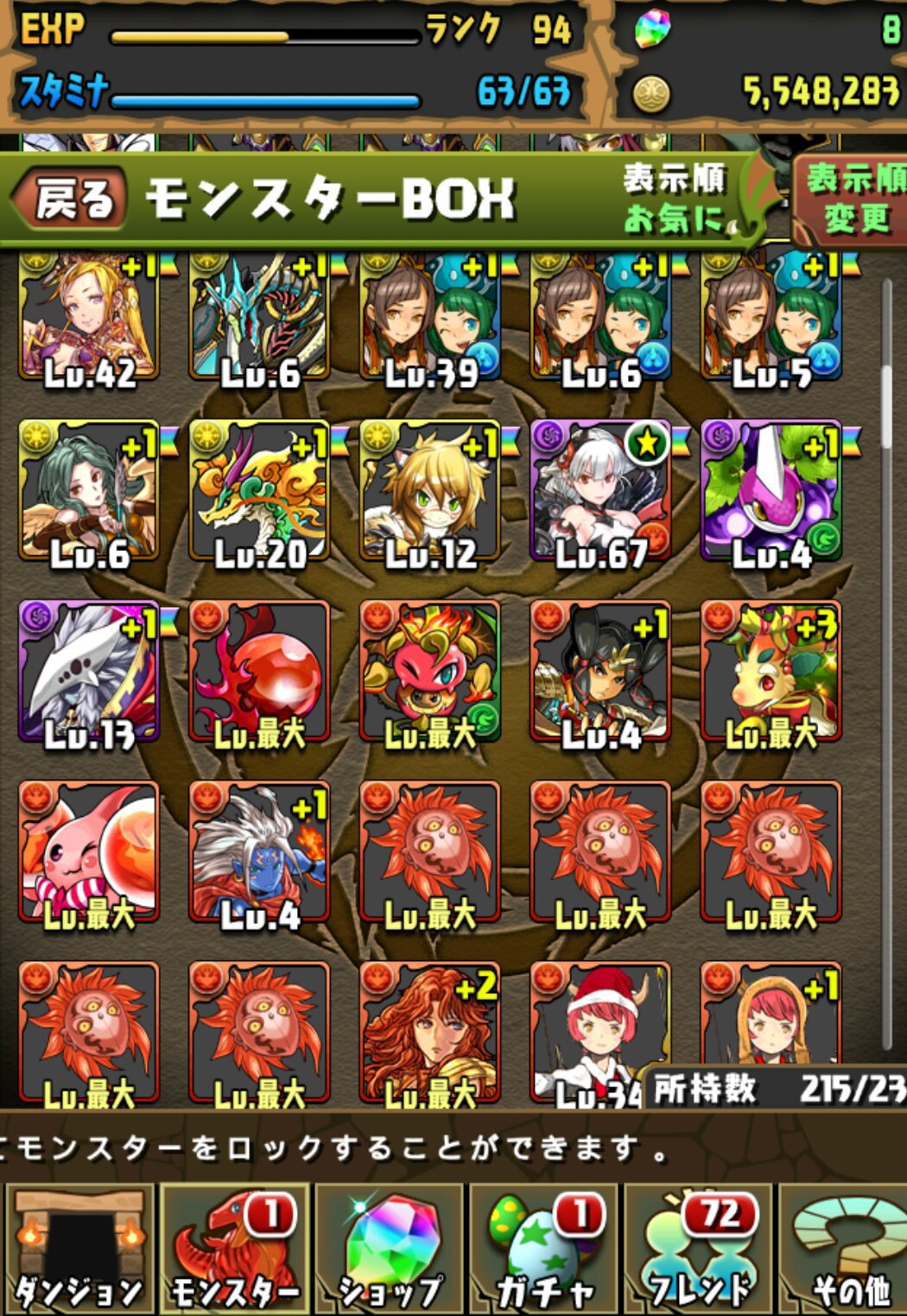907x1316 pixels.
Task: Select the pink rabbit monster Lv.最大
Action: (89, 852)
